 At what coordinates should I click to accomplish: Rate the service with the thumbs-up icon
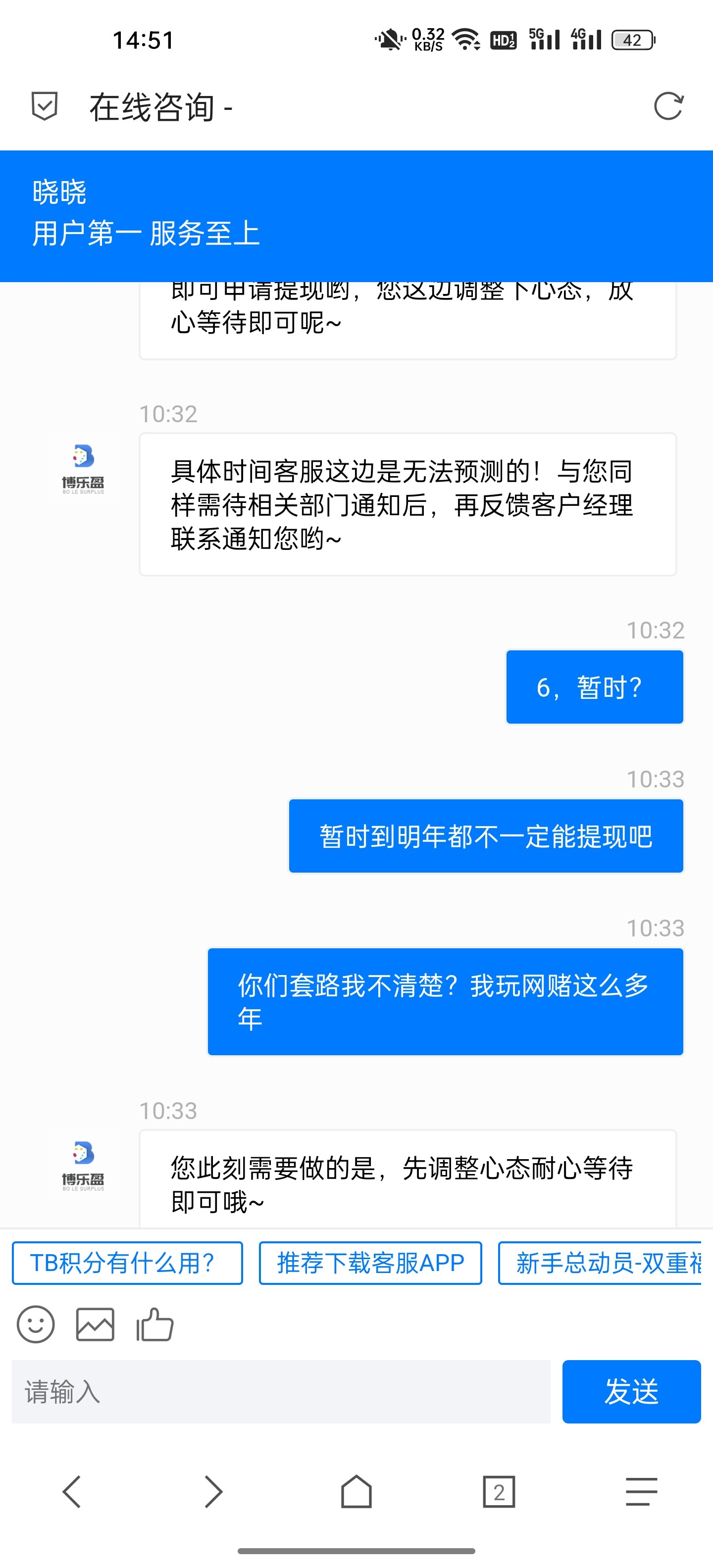[x=154, y=1324]
